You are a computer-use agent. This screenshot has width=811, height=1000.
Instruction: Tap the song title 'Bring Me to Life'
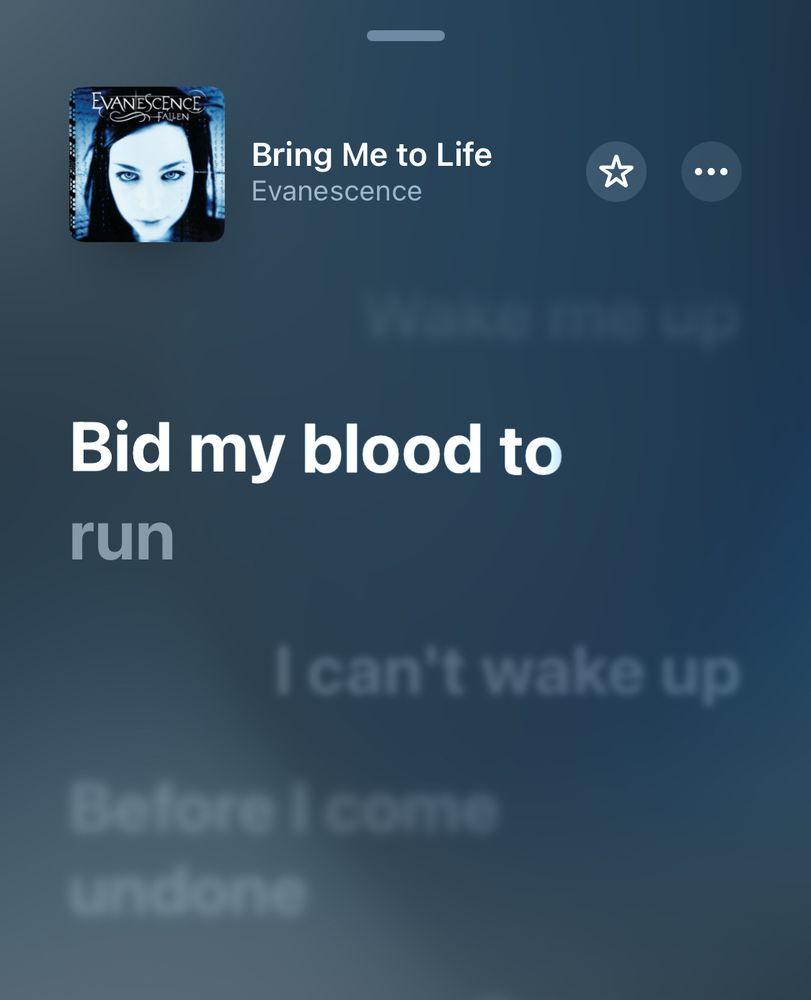[370, 157]
